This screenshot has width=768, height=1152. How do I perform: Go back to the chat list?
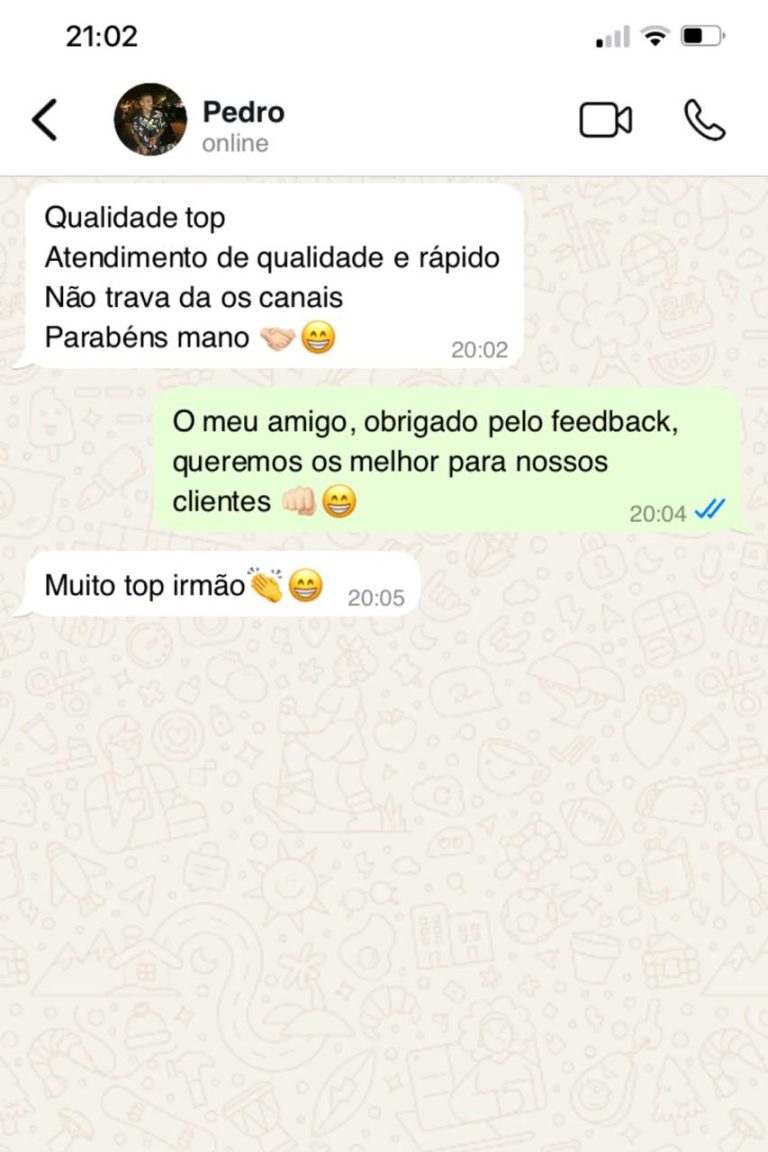[45, 120]
